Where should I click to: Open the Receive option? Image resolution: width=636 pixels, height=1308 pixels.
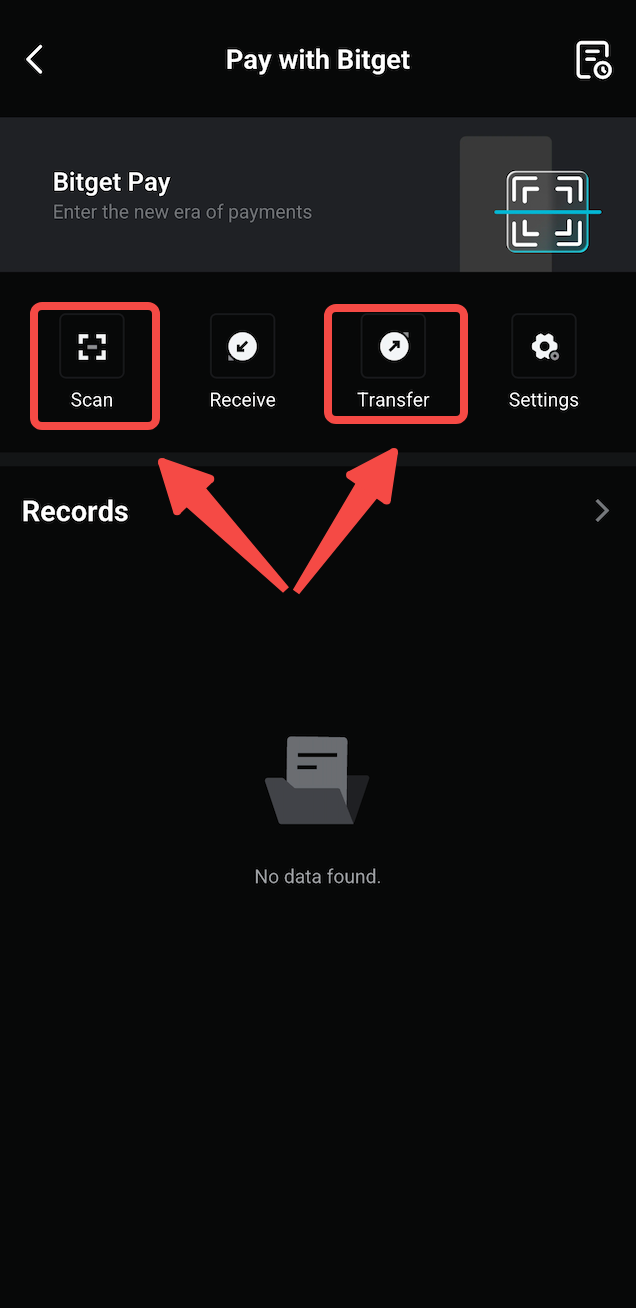tap(242, 362)
